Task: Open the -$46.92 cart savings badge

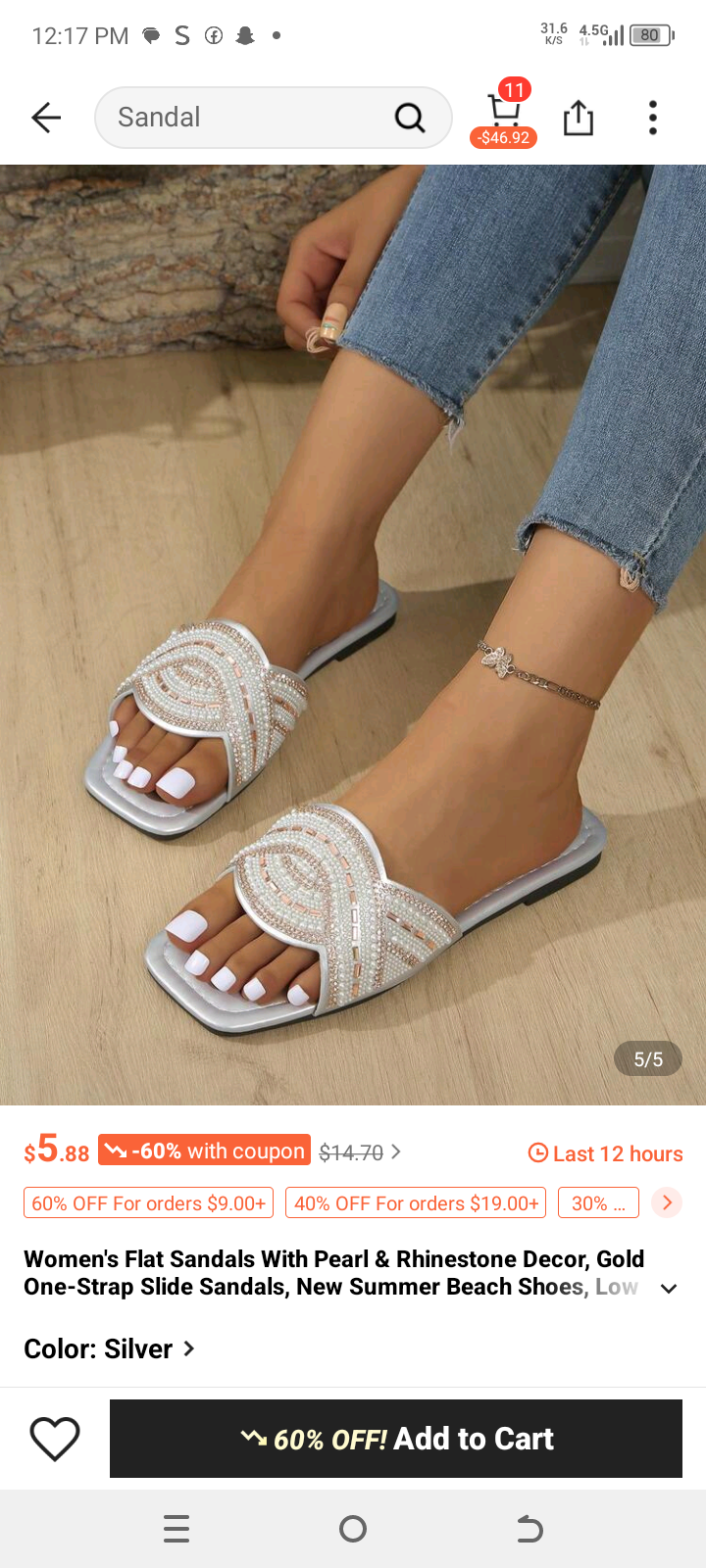Action: point(503,138)
